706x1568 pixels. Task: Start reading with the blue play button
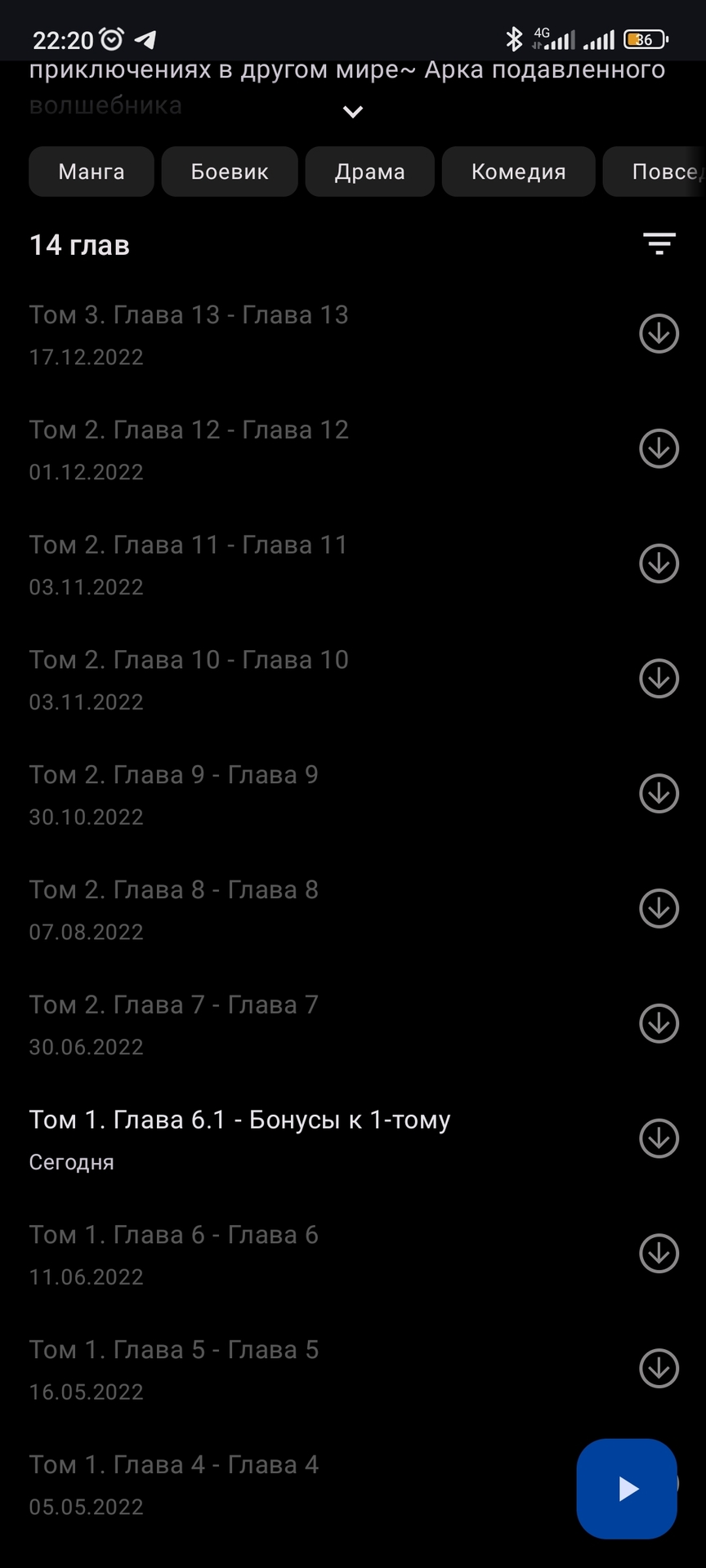[627, 1489]
